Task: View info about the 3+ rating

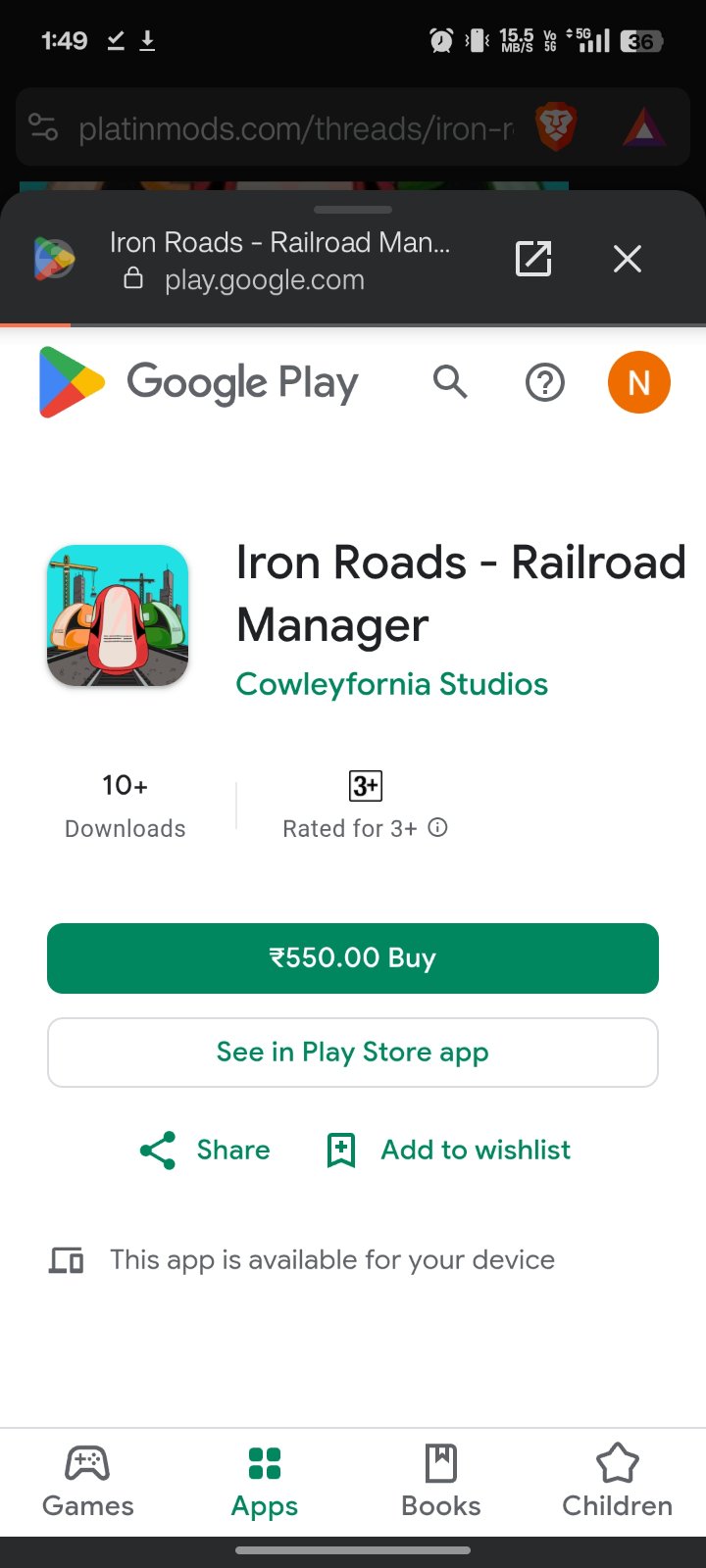Action: pyautogui.click(x=438, y=828)
